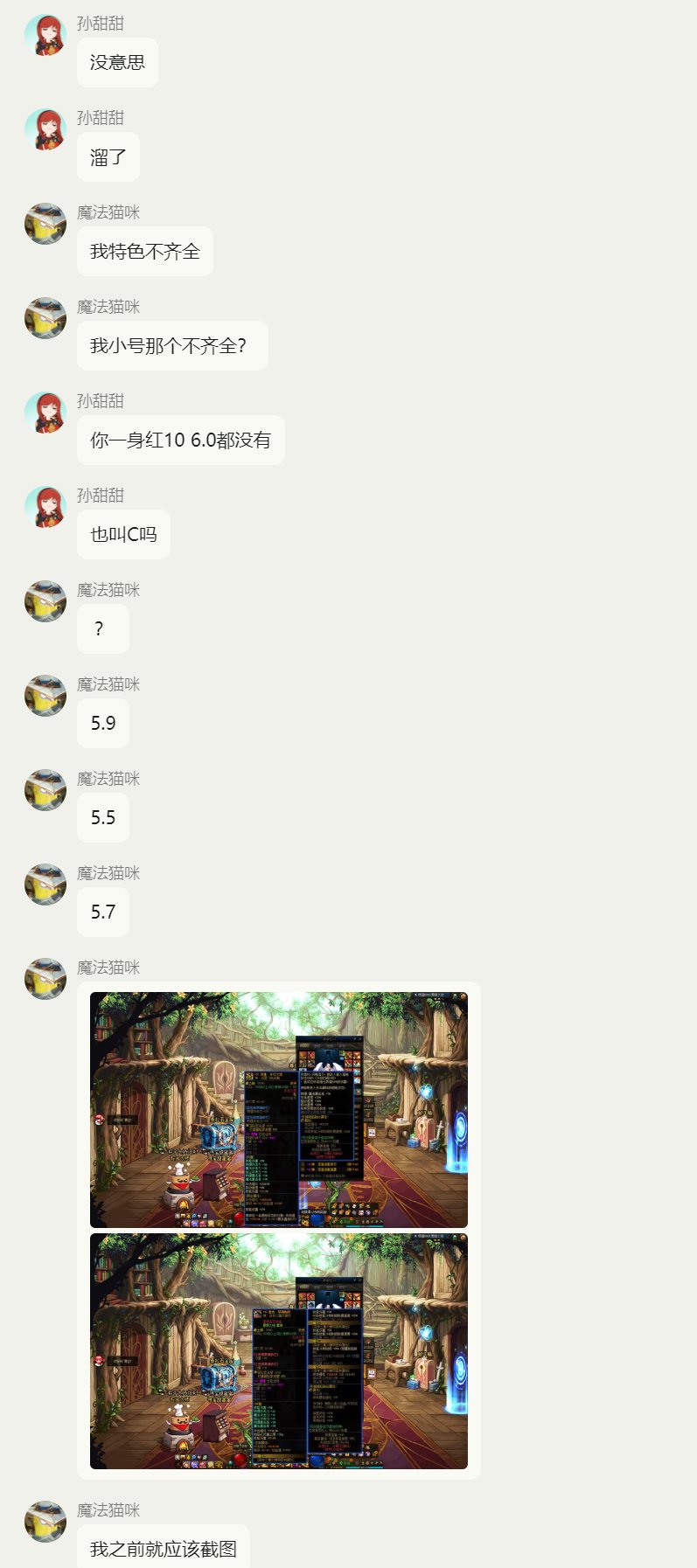
Task: Open the first game screenshot image
Action: [279, 1110]
